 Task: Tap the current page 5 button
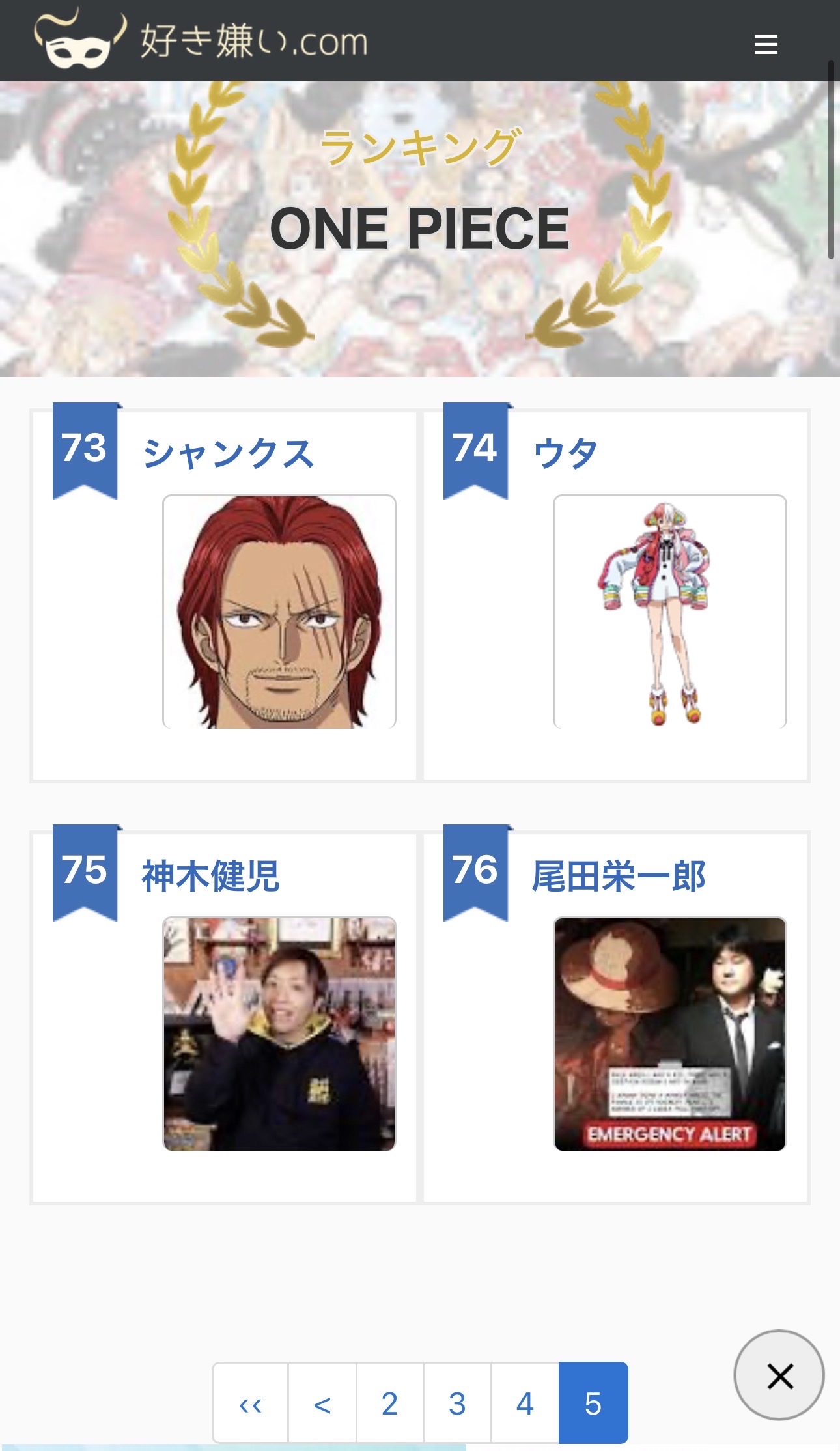593,1403
